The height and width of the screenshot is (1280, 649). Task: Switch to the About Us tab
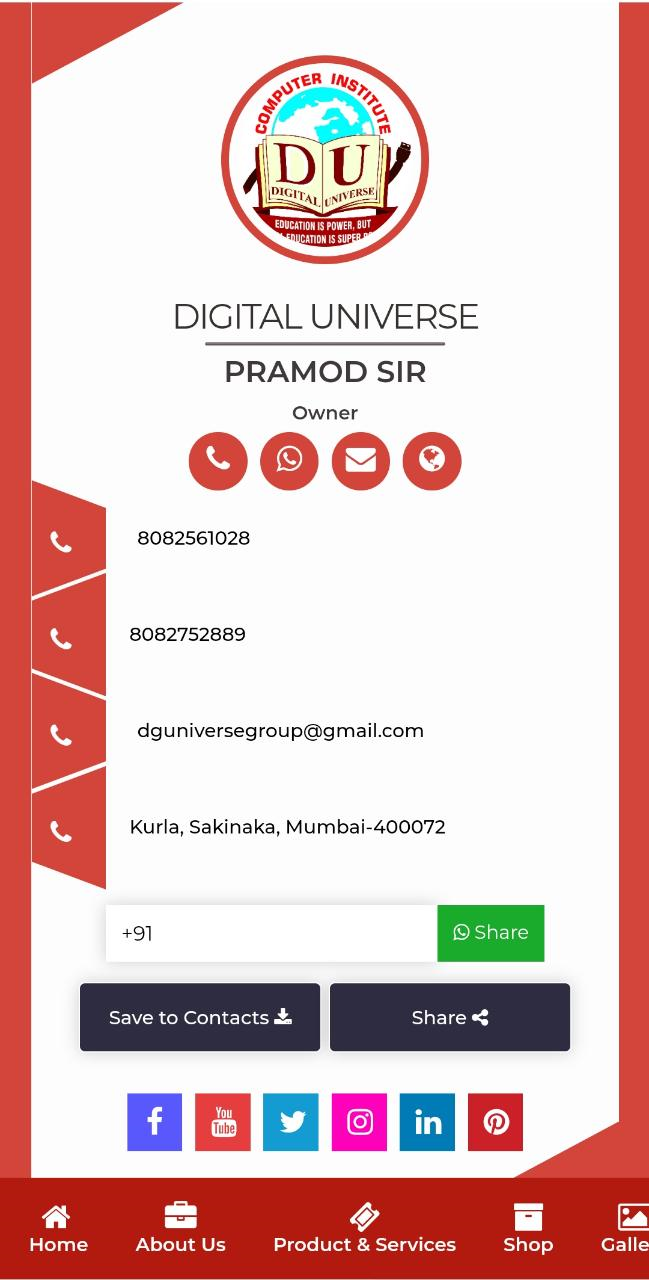180,1228
